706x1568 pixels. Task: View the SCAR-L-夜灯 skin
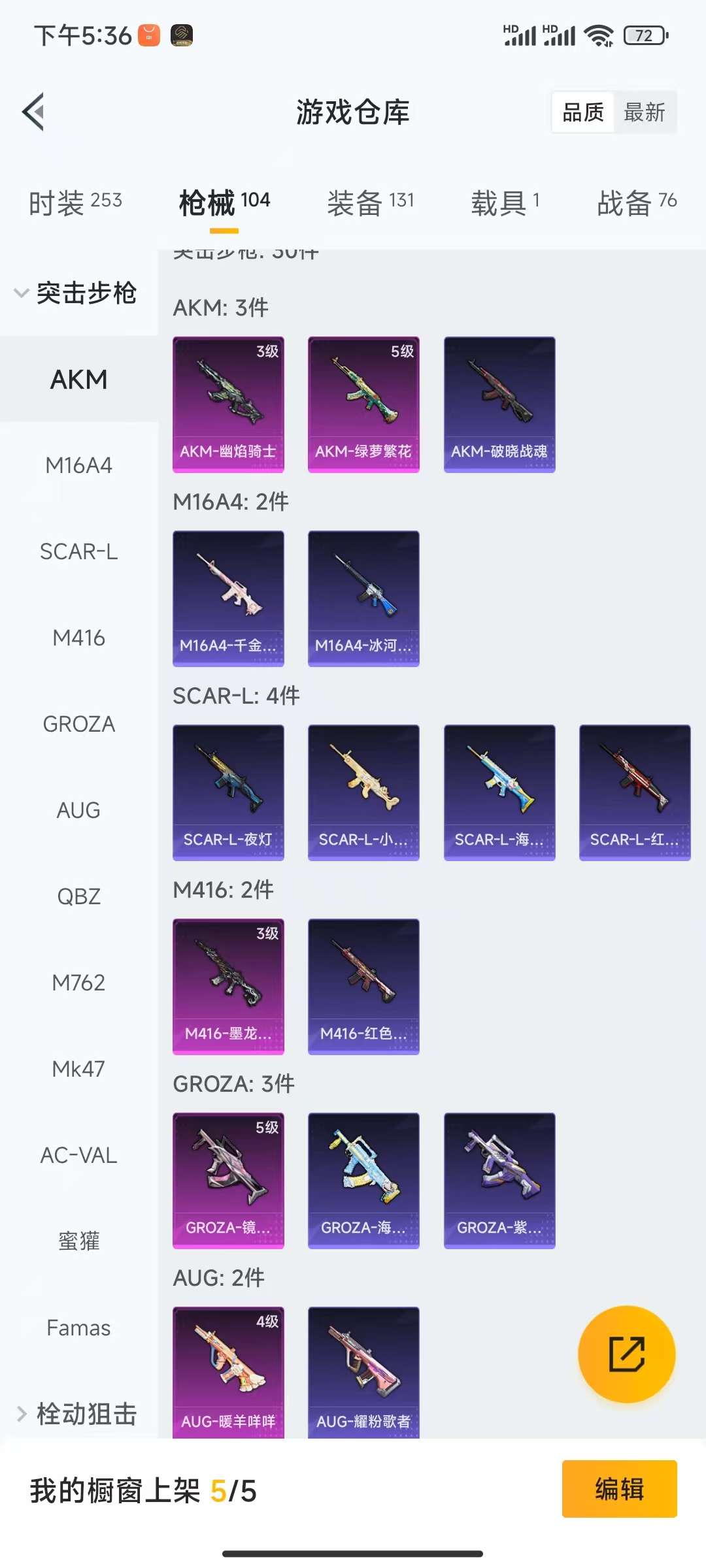point(228,792)
